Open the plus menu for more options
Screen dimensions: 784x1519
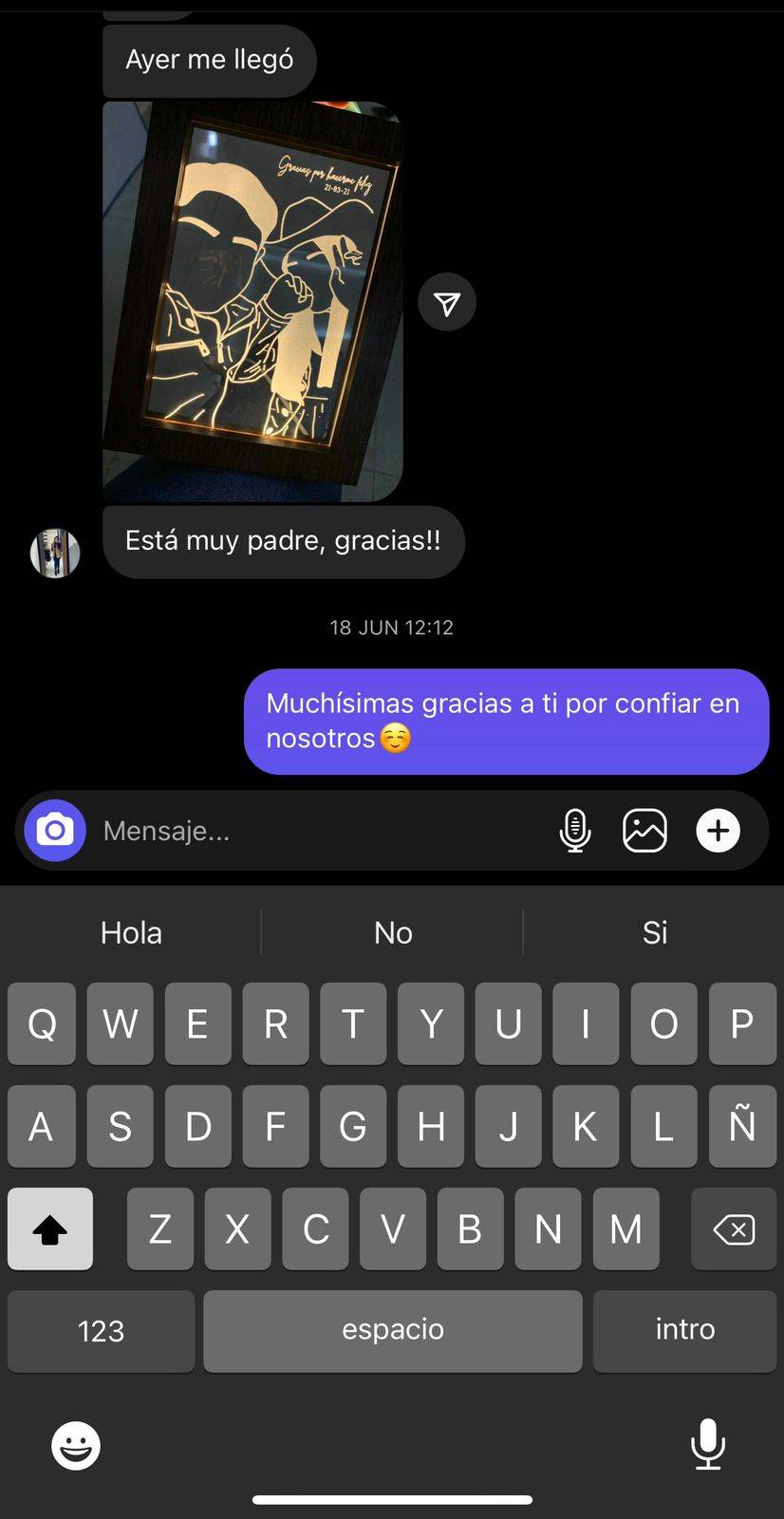coord(719,831)
